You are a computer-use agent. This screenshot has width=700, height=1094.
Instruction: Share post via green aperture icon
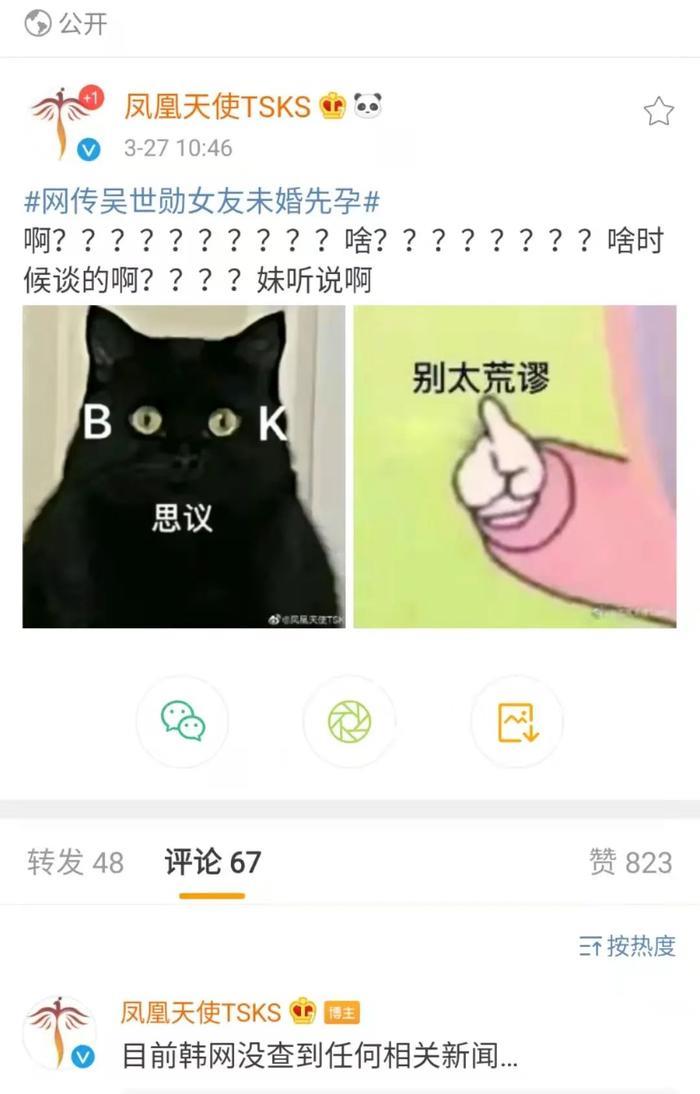pos(349,721)
